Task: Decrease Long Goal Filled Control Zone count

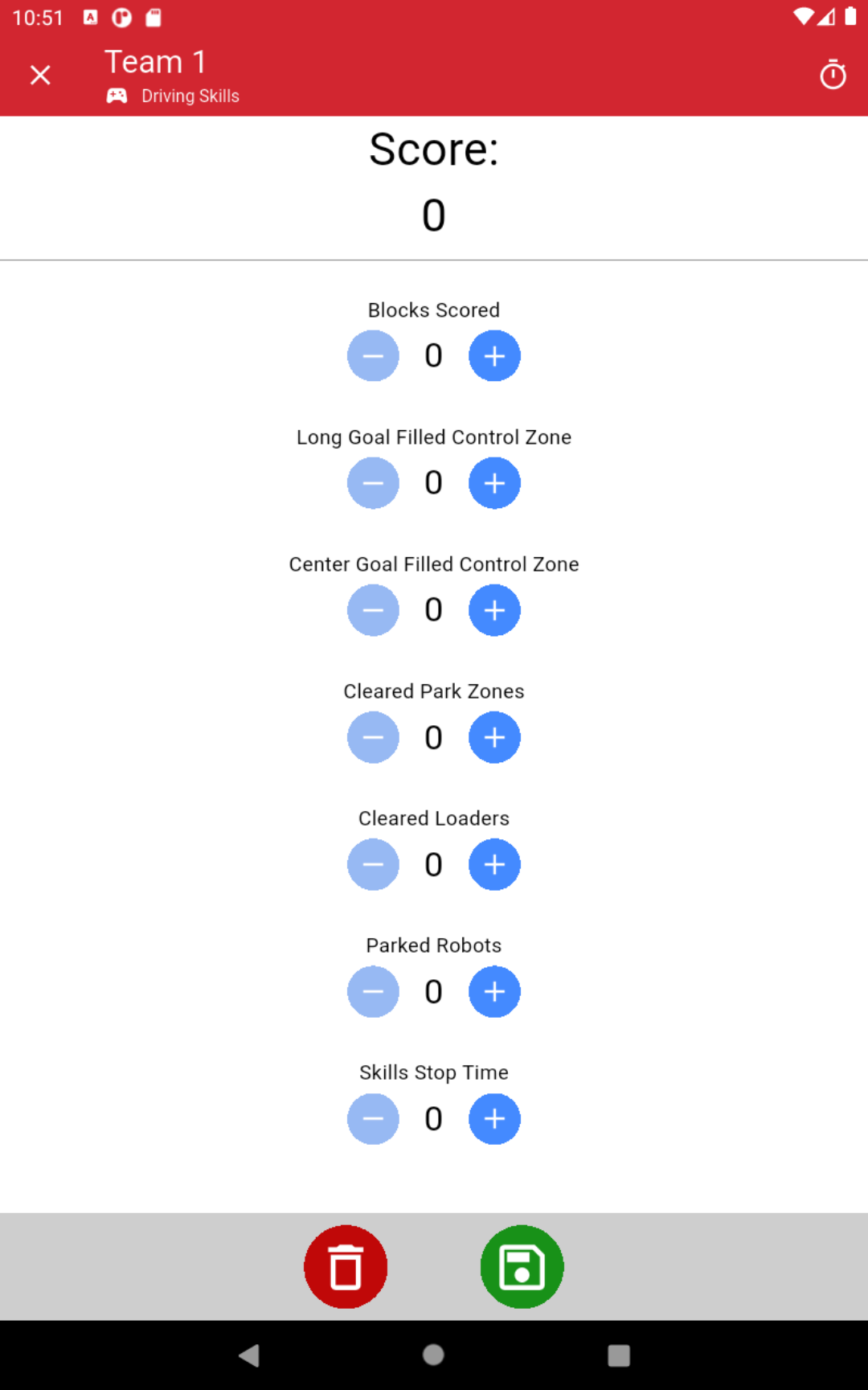Action: (373, 482)
